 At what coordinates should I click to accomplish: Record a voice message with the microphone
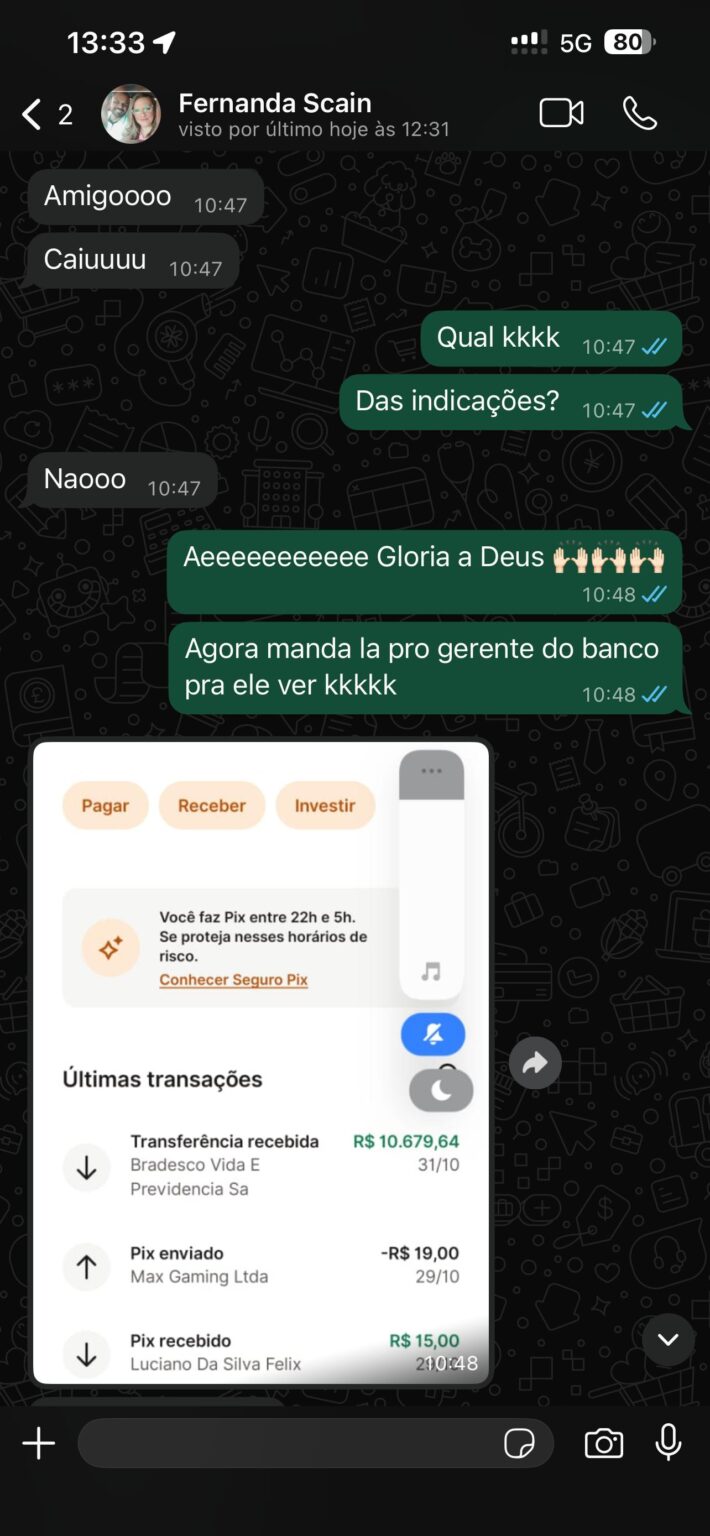click(668, 1443)
